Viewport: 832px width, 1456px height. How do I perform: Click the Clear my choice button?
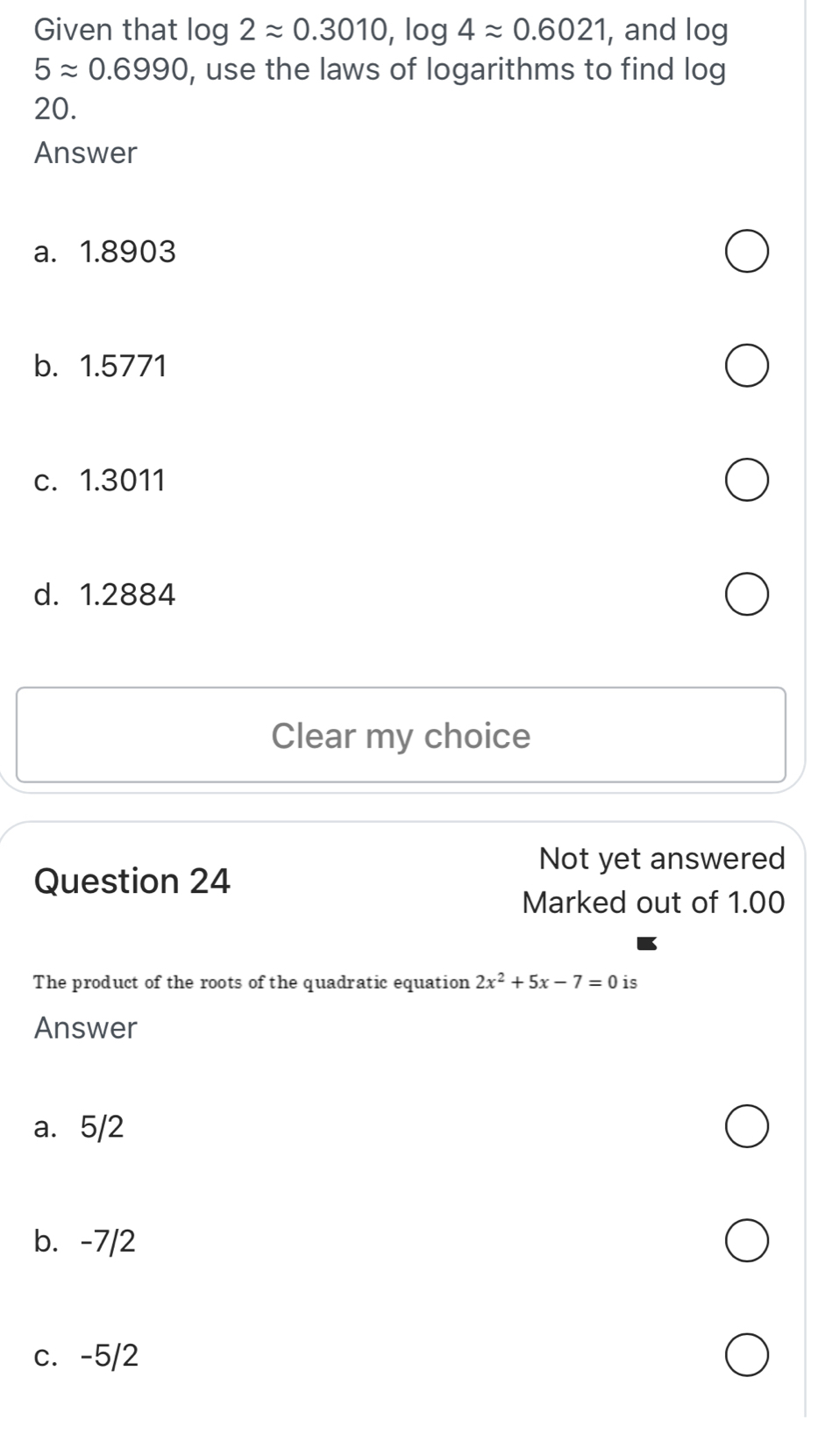[x=402, y=735]
